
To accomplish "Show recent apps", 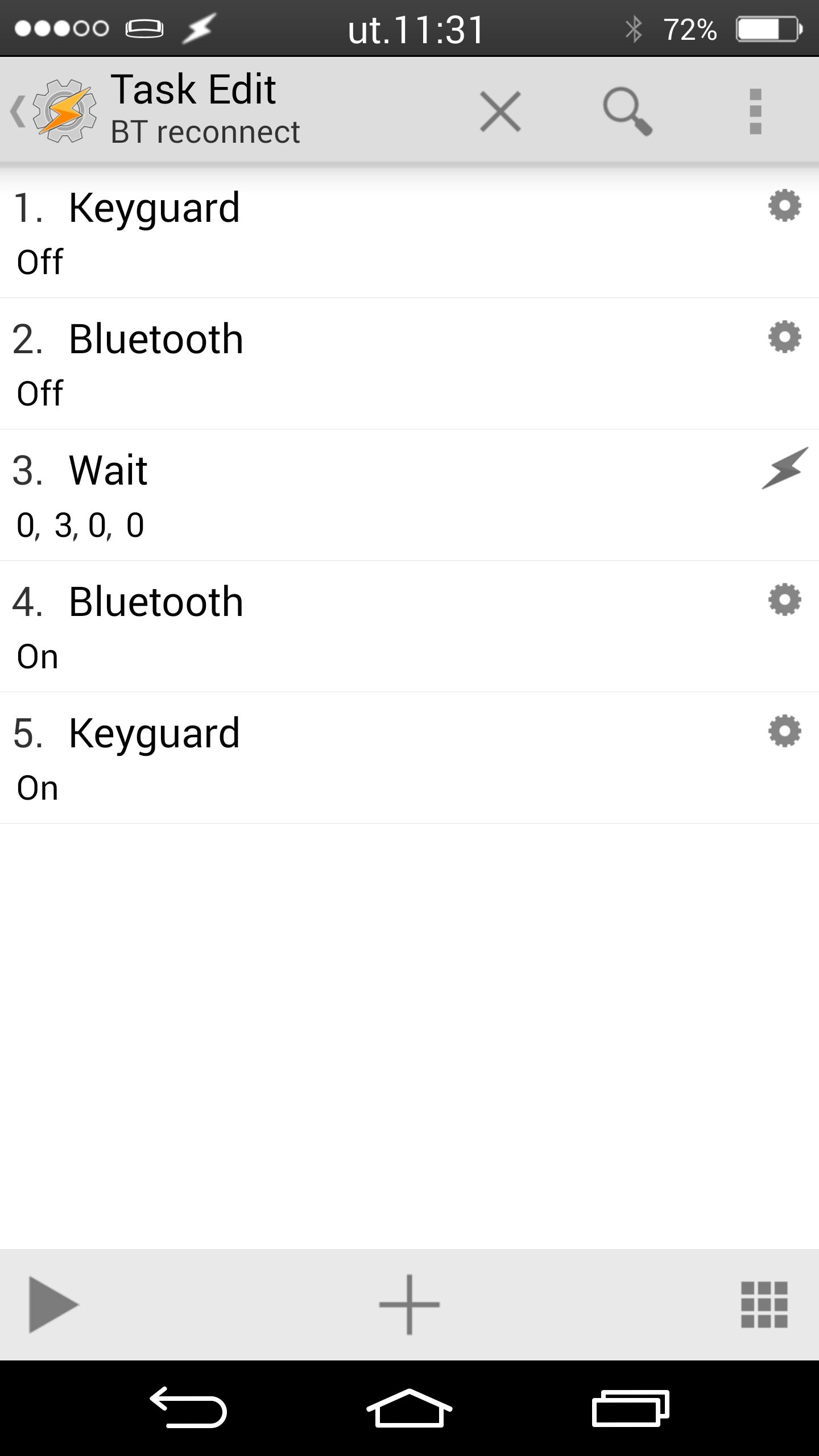I will tap(630, 1409).
